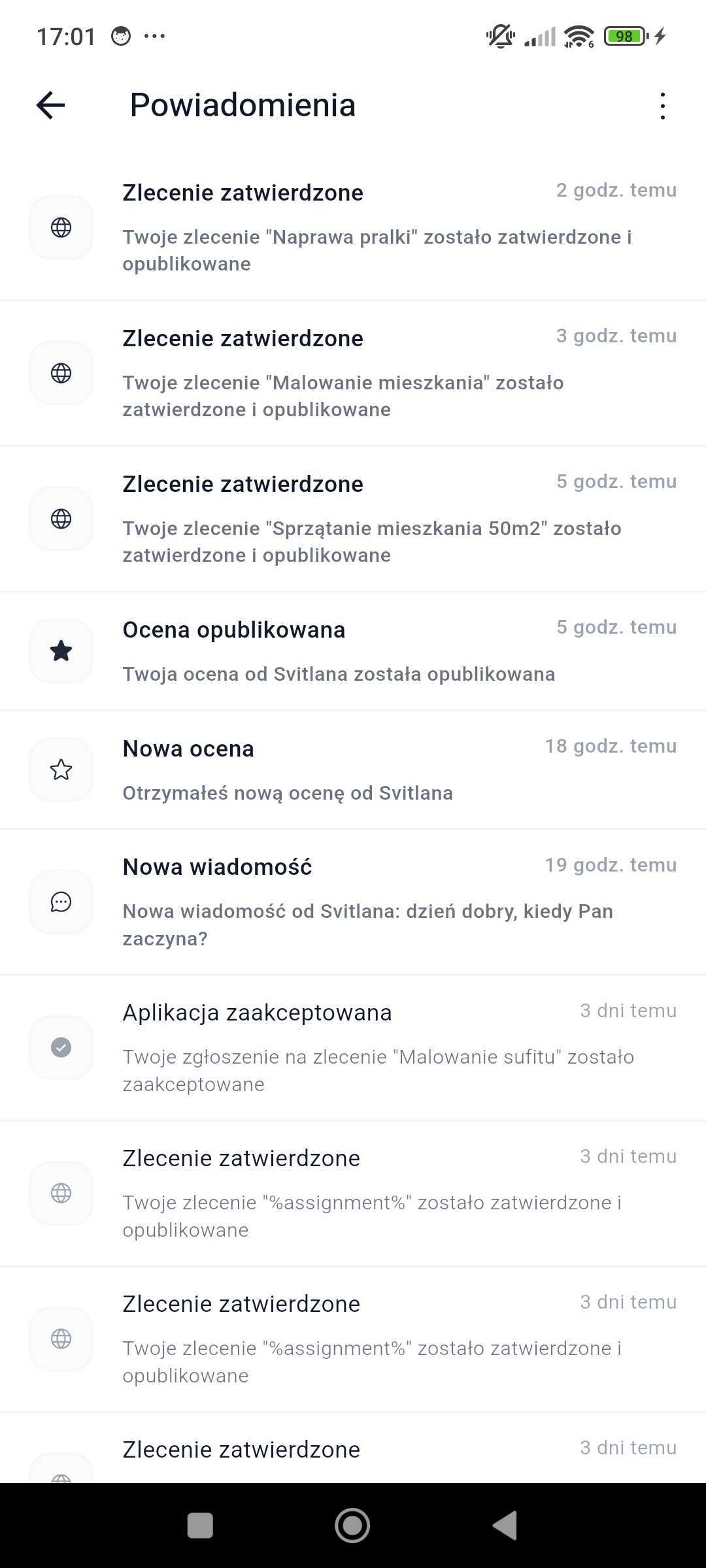
Task: Tap the chat bubble icon on "Nowa wiadomość"
Action: (x=61, y=902)
